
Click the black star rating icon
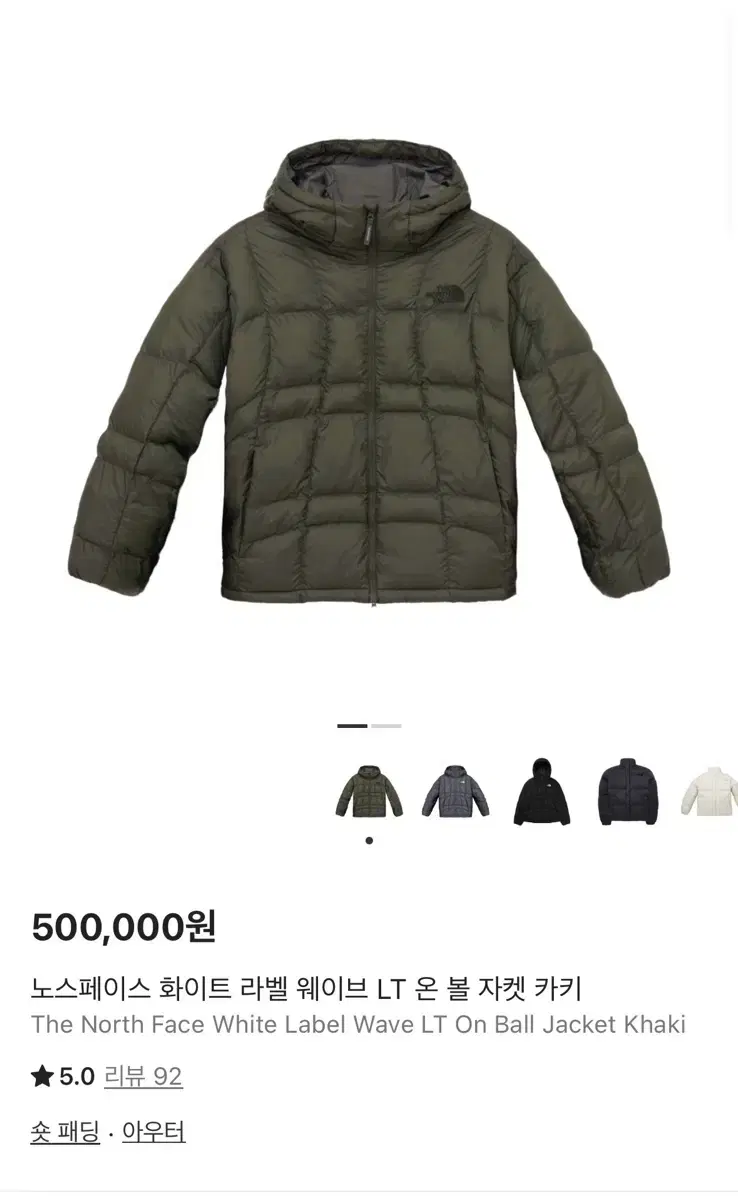coord(41,1075)
